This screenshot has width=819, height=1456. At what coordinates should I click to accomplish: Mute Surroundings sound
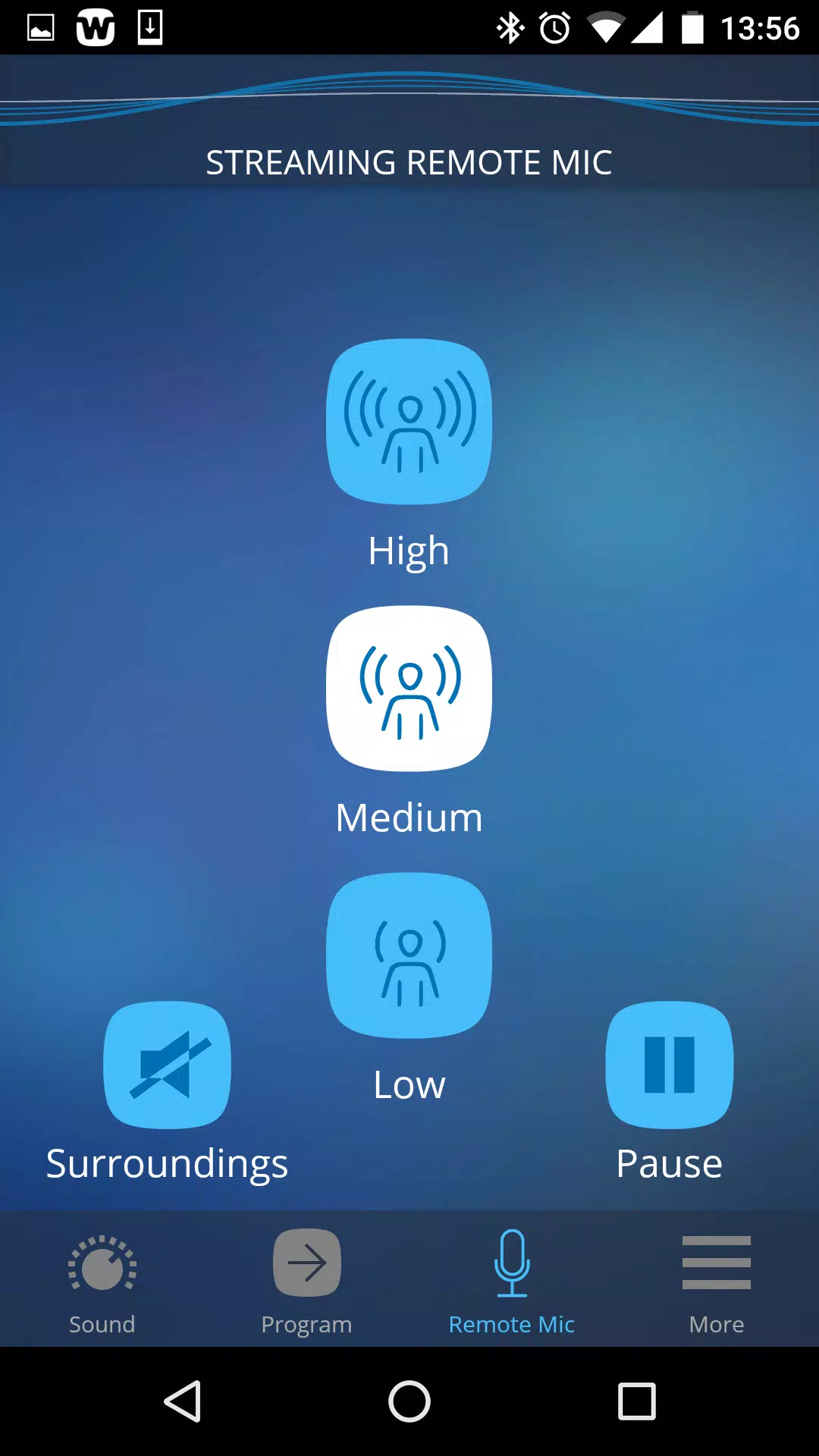point(167,1065)
